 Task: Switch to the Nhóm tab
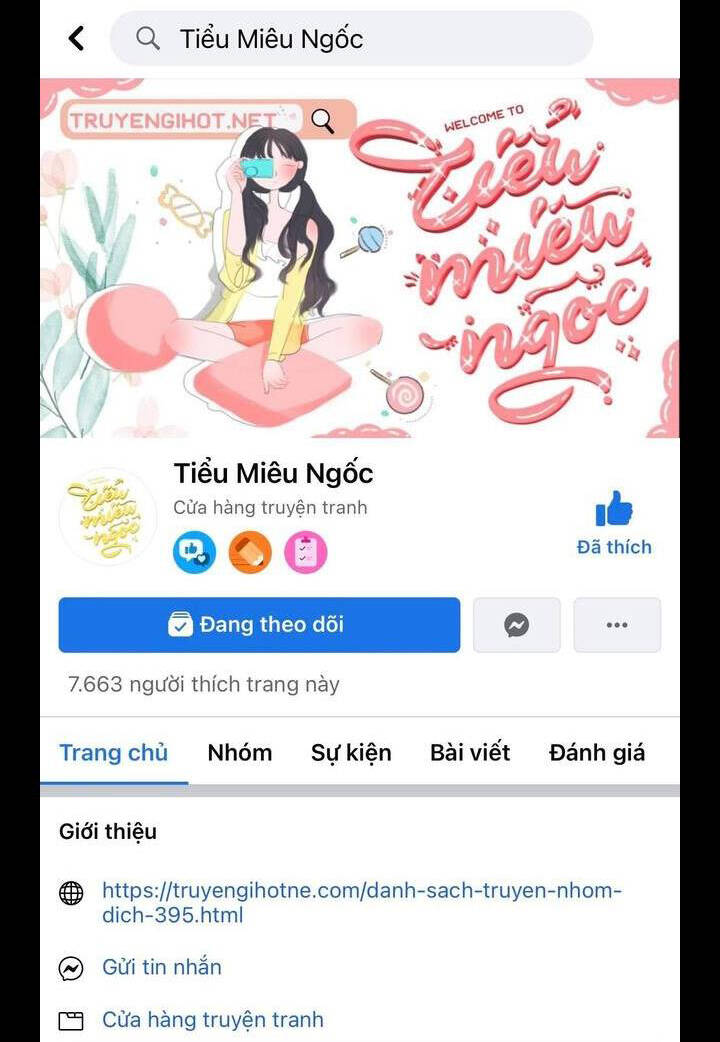[239, 753]
